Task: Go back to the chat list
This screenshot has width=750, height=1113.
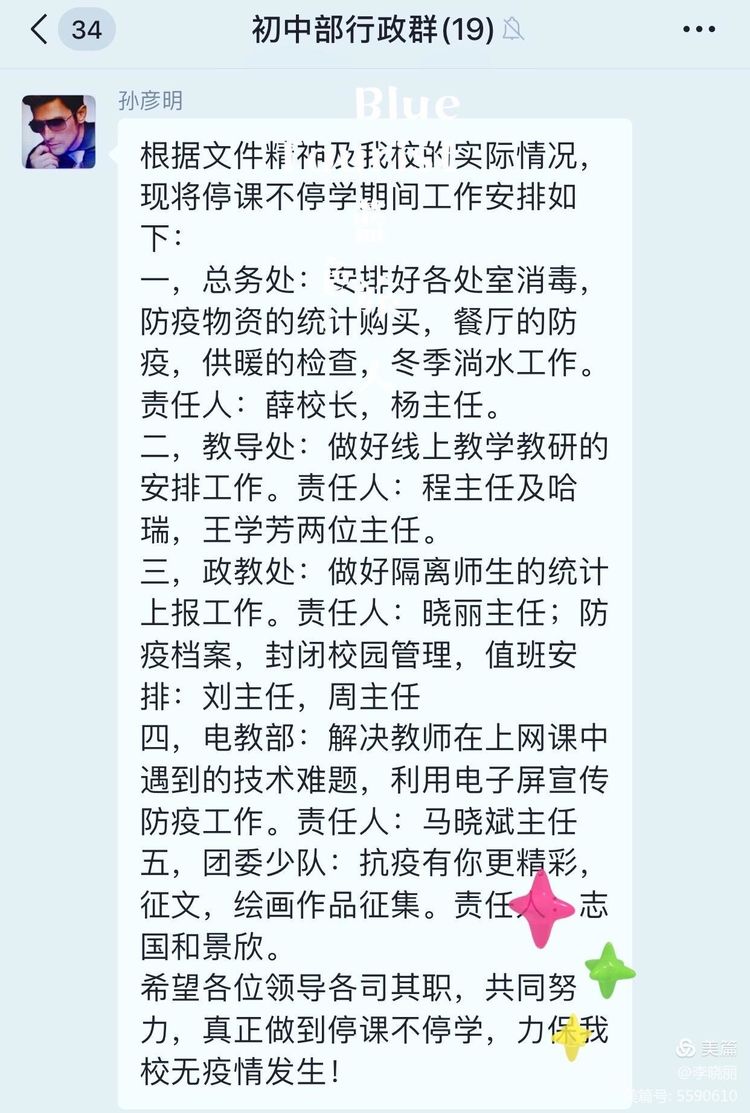Action: 40,30
